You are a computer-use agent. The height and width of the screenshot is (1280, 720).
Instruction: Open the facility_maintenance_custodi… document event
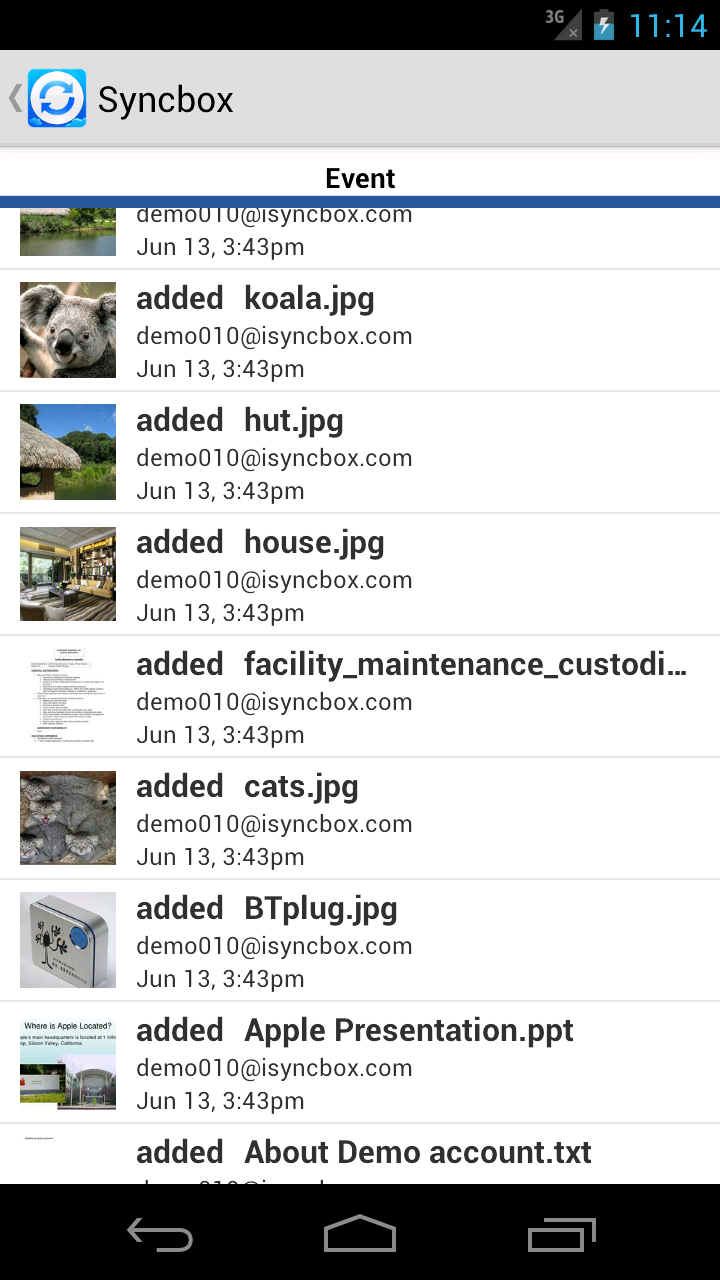click(x=360, y=697)
